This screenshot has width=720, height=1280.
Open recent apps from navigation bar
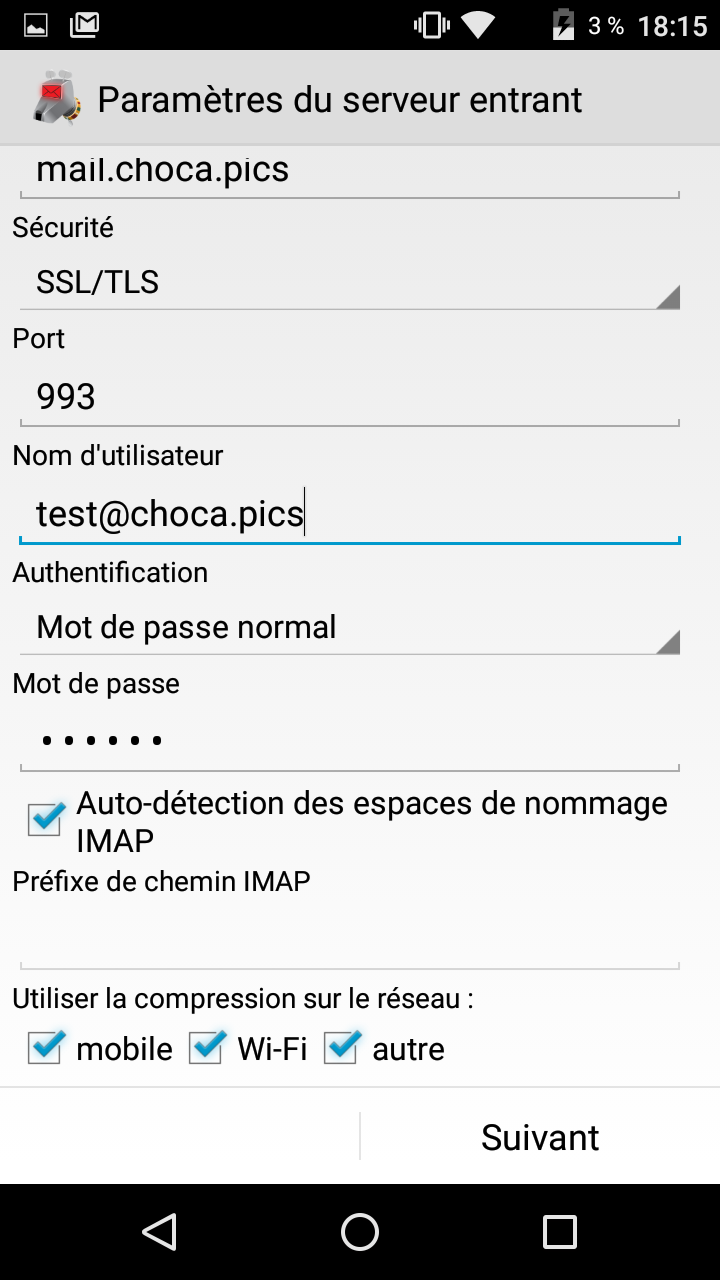tap(560, 1232)
